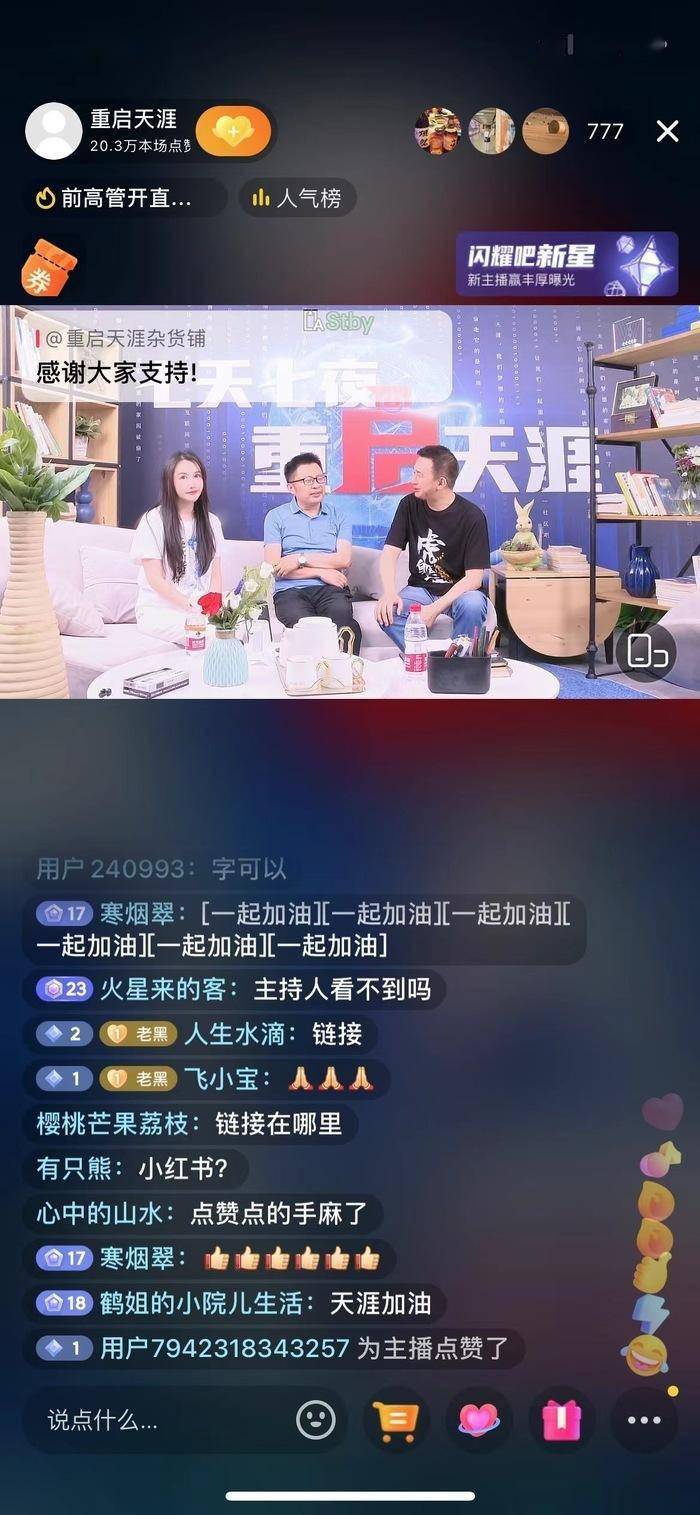Open the shopping cart
This screenshot has height=1515, width=700.
pyautogui.click(x=395, y=1419)
